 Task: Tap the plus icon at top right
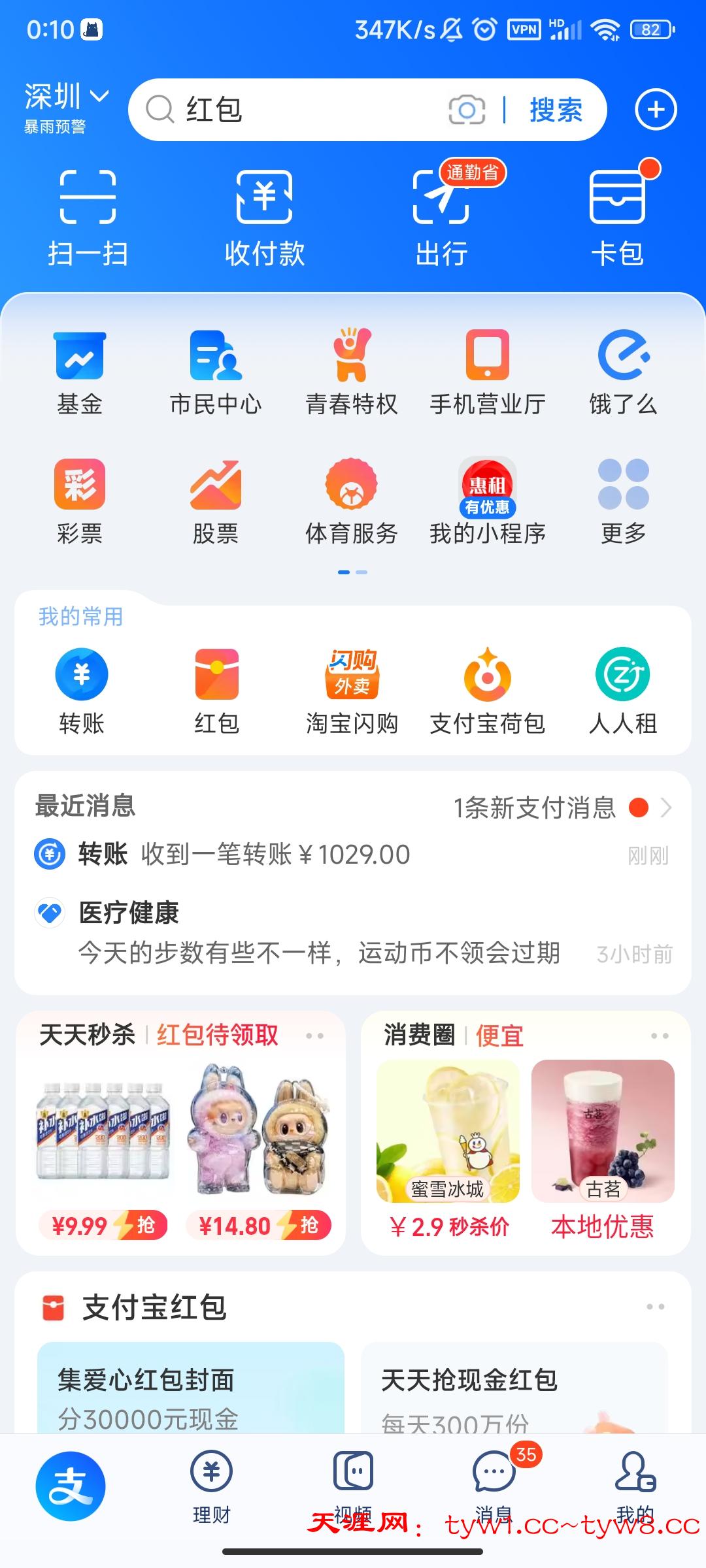click(x=655, y=110)
